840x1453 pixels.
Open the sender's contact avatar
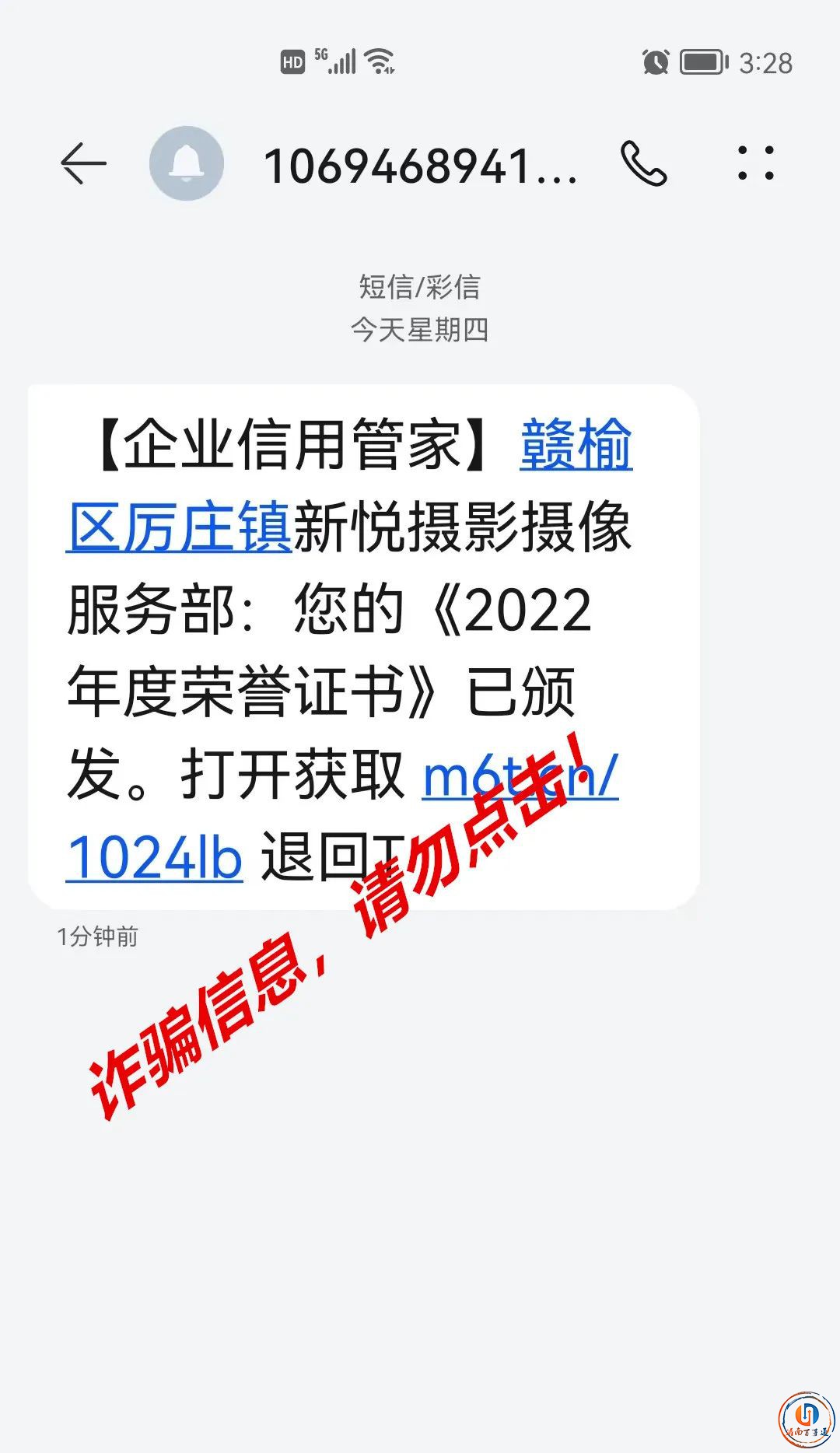tap(187, 164)
